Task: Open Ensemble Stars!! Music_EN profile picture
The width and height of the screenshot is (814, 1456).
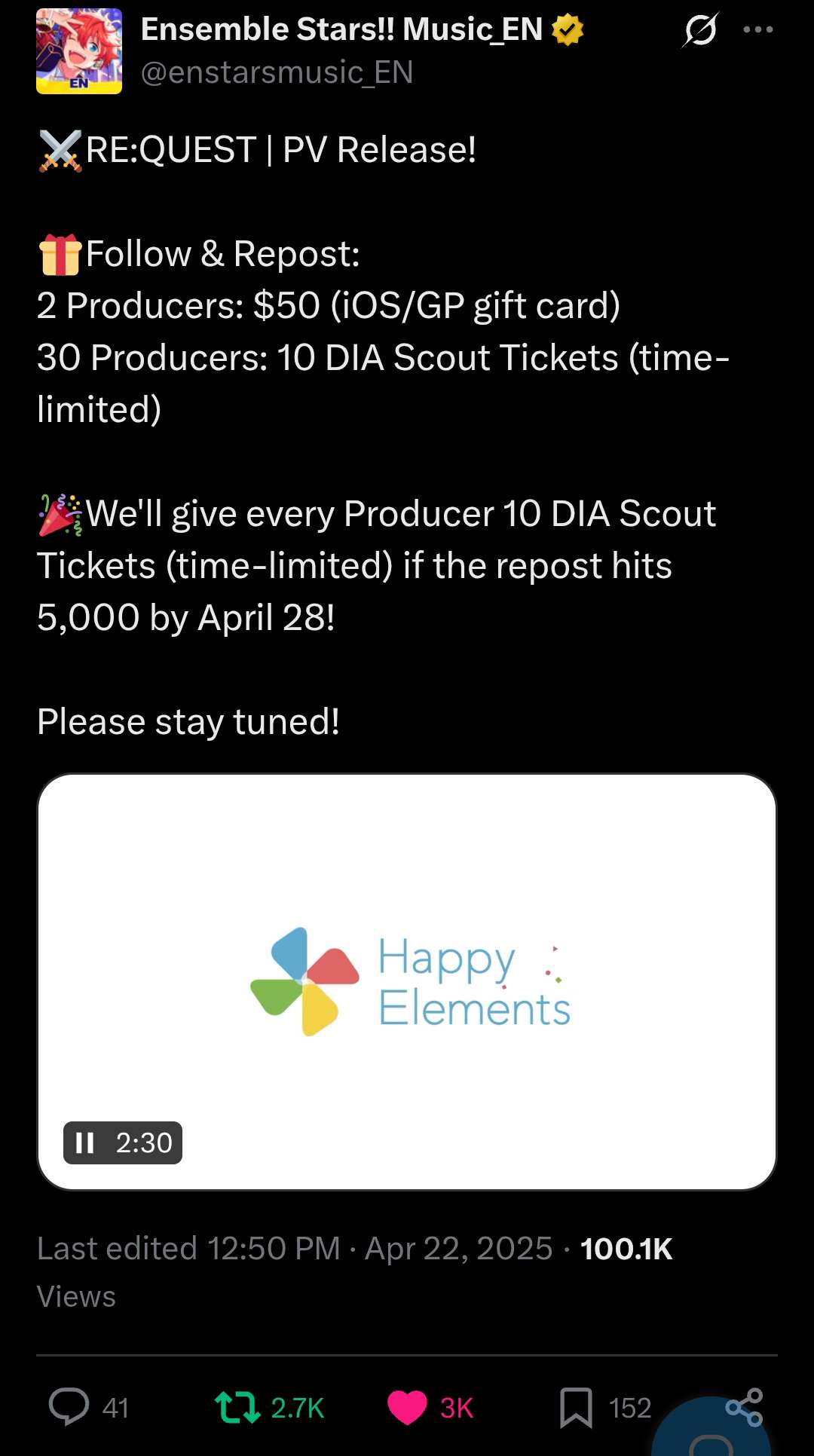Action: tap(79, 51)
